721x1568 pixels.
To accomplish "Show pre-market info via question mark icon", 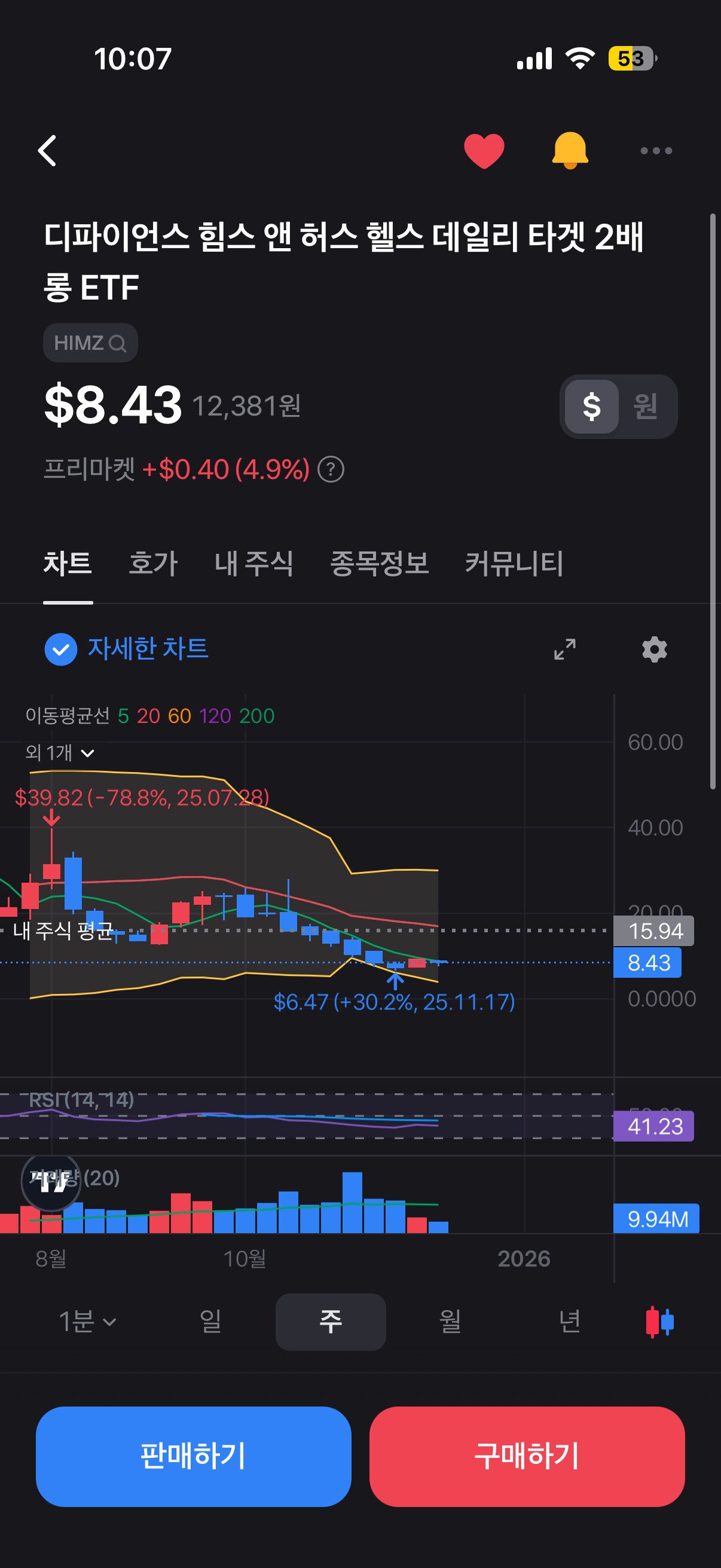I will (331, 469).
